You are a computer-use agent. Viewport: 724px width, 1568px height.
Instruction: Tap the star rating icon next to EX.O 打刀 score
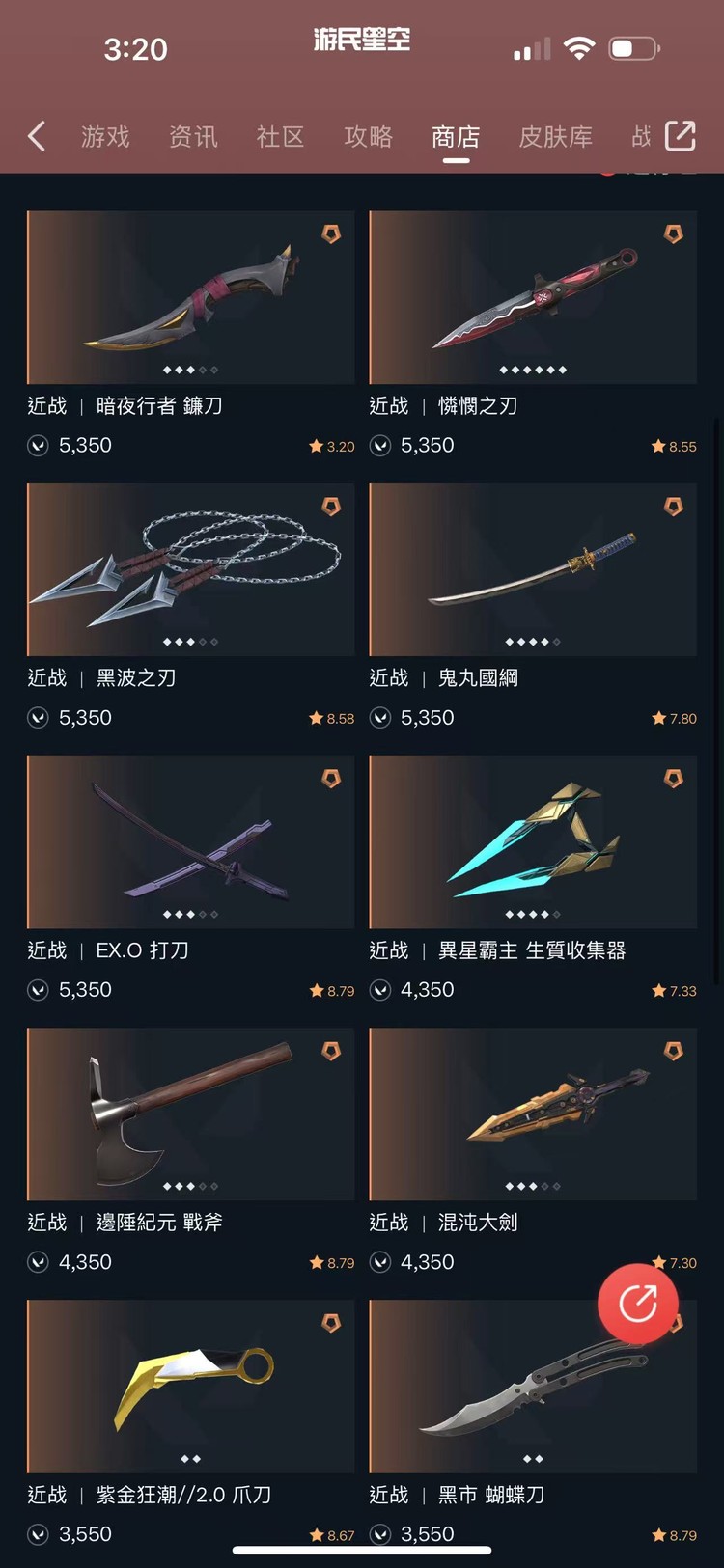point(315,989)
